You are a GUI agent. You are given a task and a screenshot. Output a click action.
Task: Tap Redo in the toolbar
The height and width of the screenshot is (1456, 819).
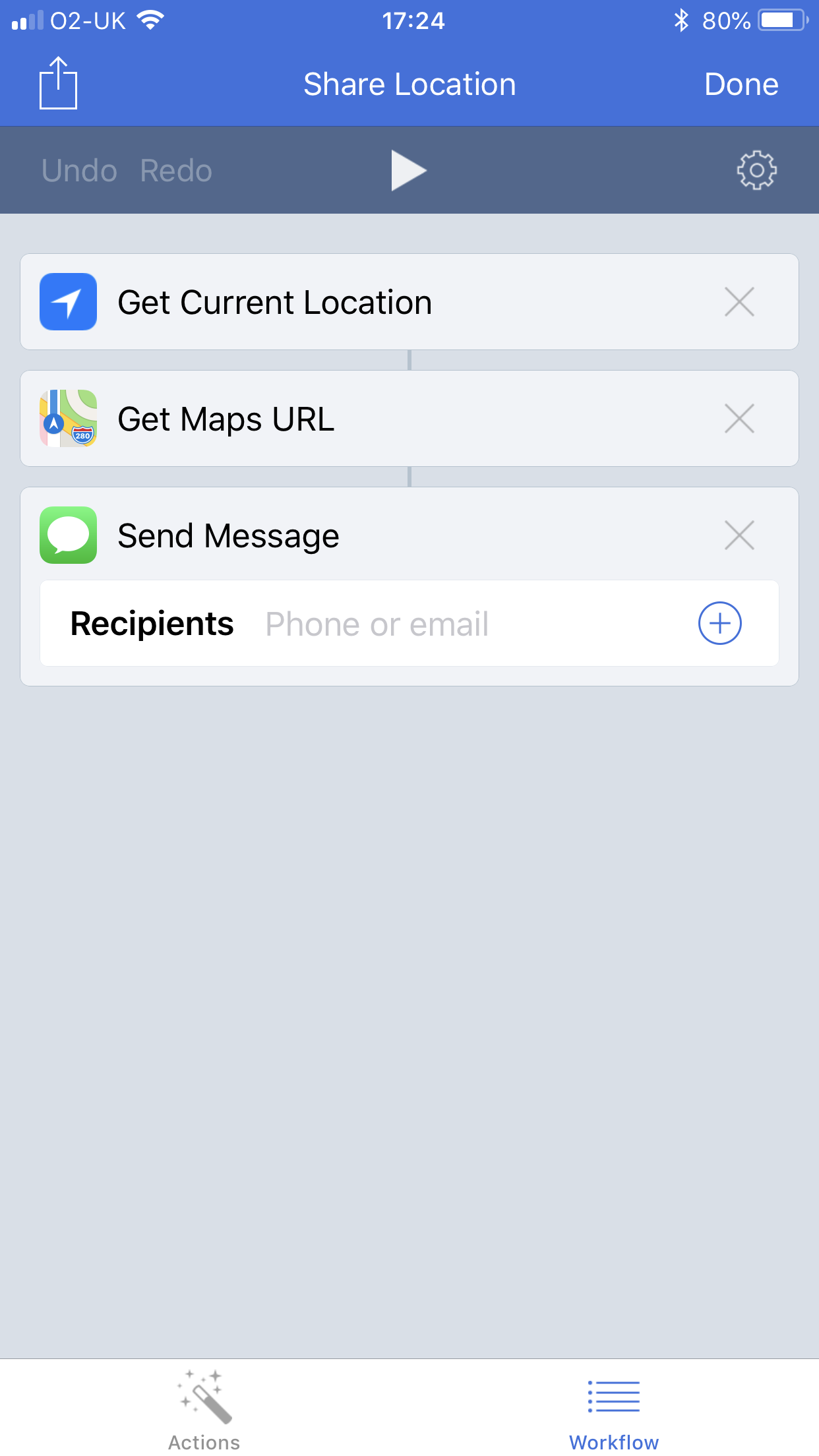[176, 170]
